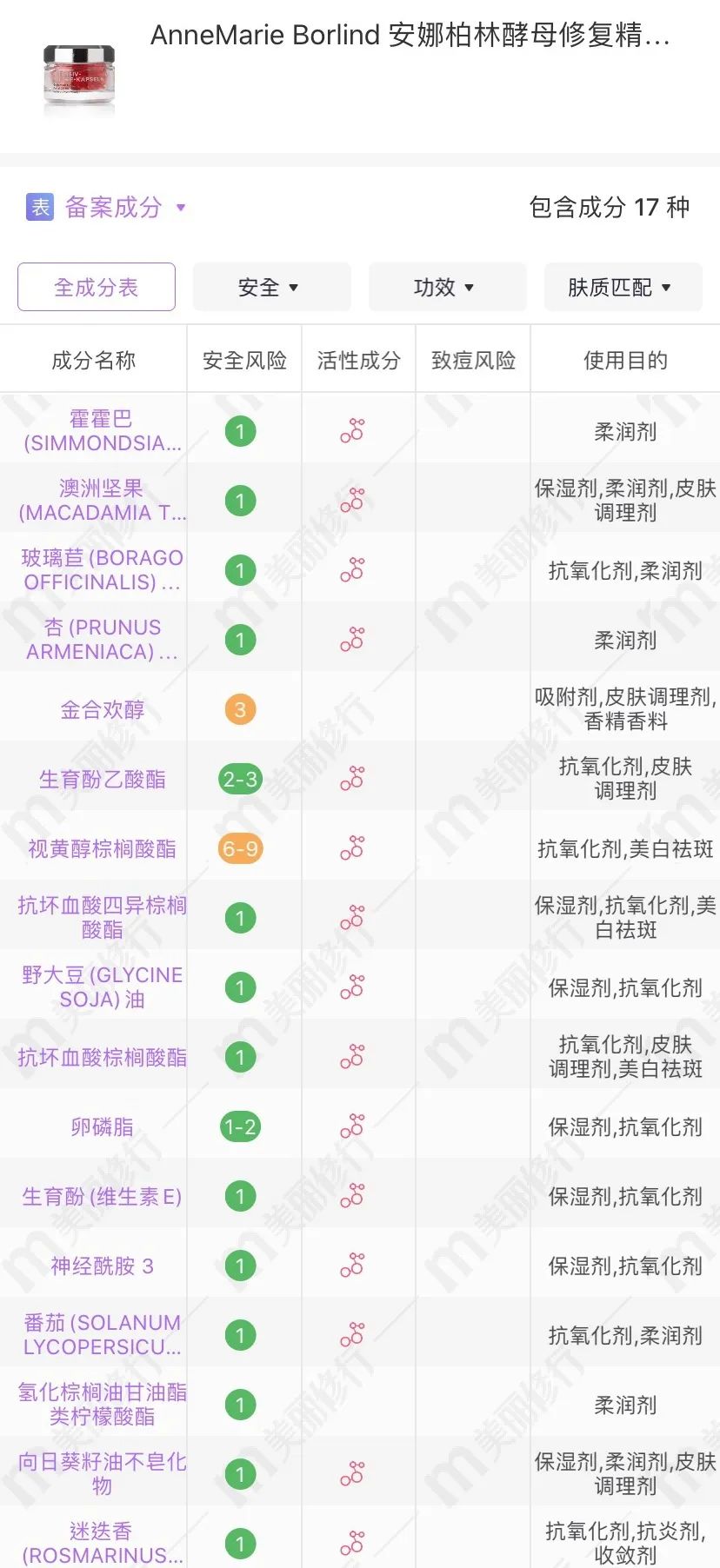The image size is (720, 1568).
Task: Open the 抗坏血酸四异棕榈酸酯 ingredient page
Action: point(102,918)
